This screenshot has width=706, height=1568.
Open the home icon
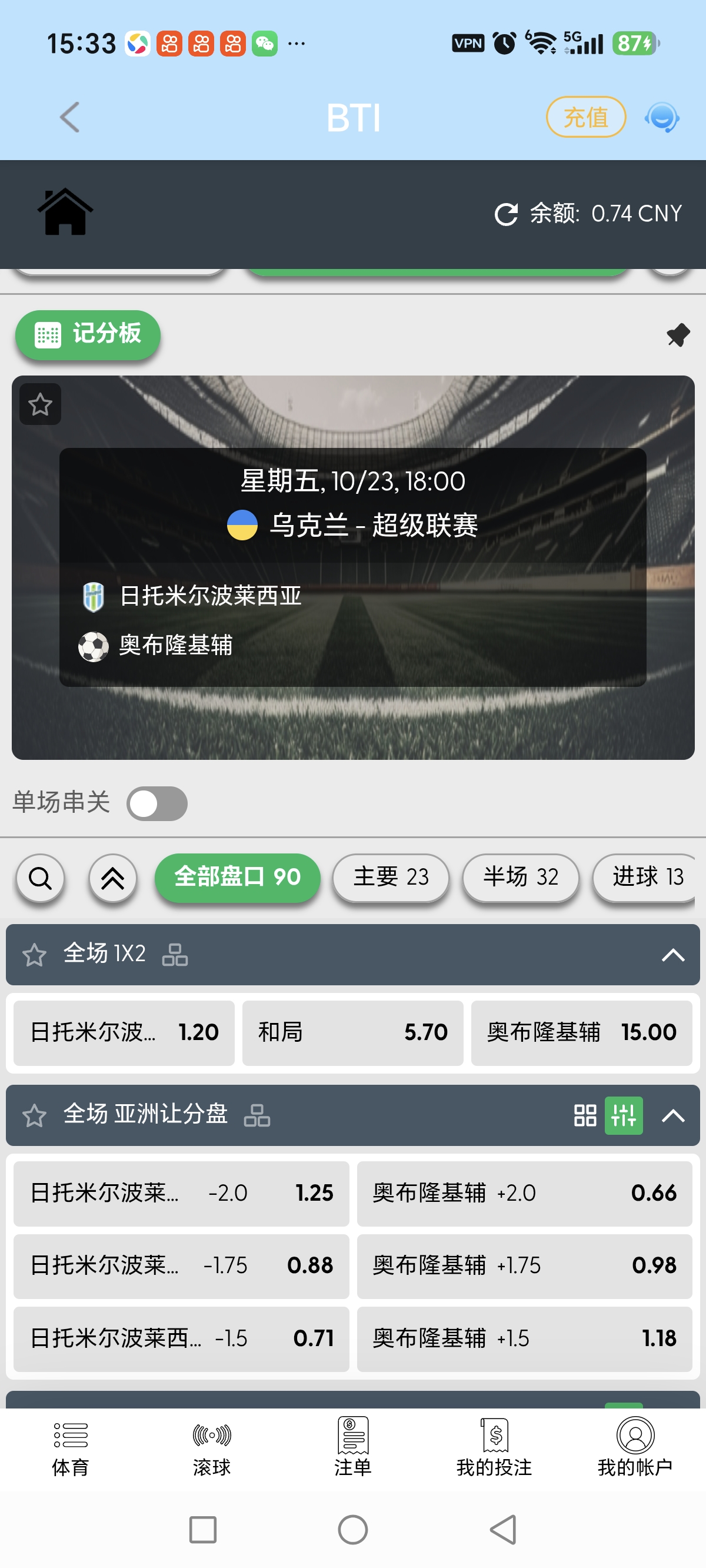point(65,211)
